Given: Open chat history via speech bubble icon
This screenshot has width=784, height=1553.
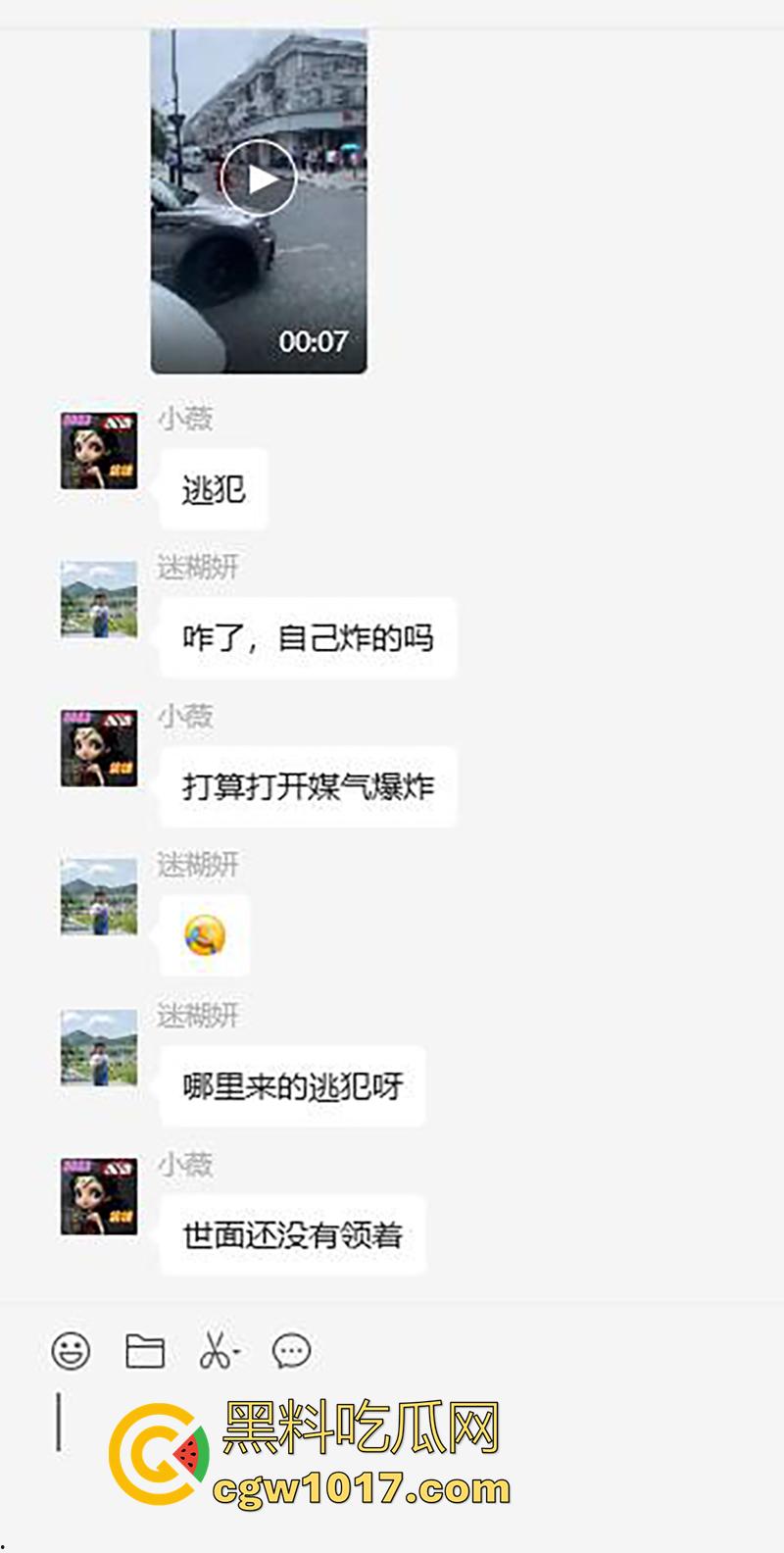Looking at the screenshot, I should [291, 1350].
